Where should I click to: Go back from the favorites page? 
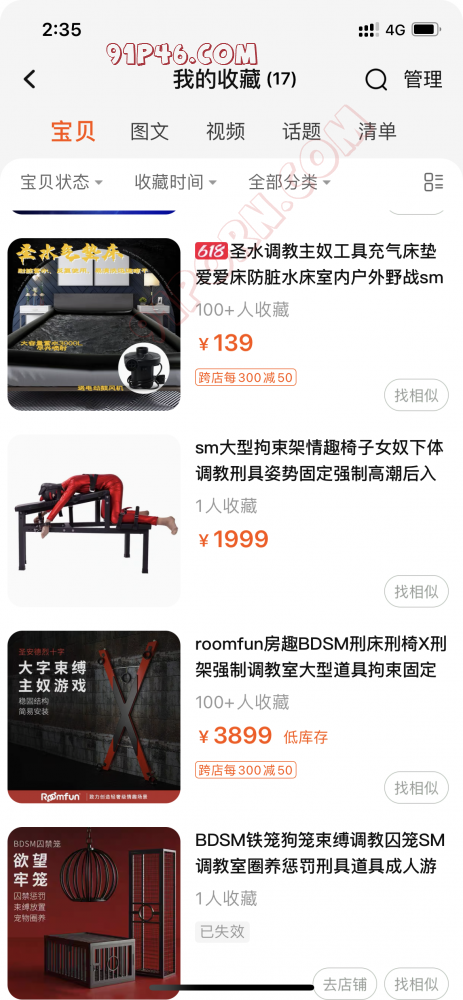pyautogui.click(x=29, y=80)
